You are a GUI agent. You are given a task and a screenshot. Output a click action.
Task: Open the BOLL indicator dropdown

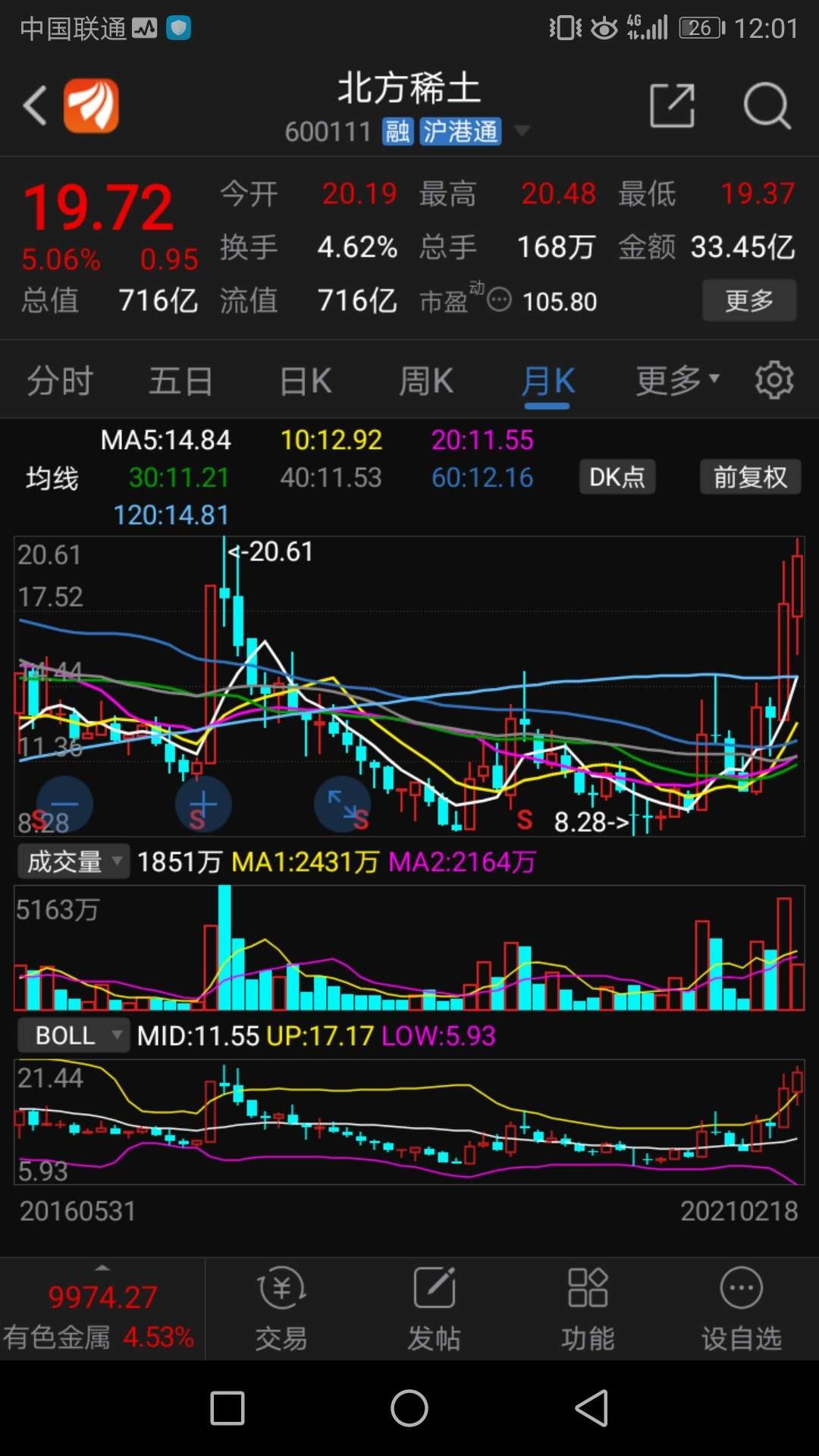click(x=73, y=1035)
